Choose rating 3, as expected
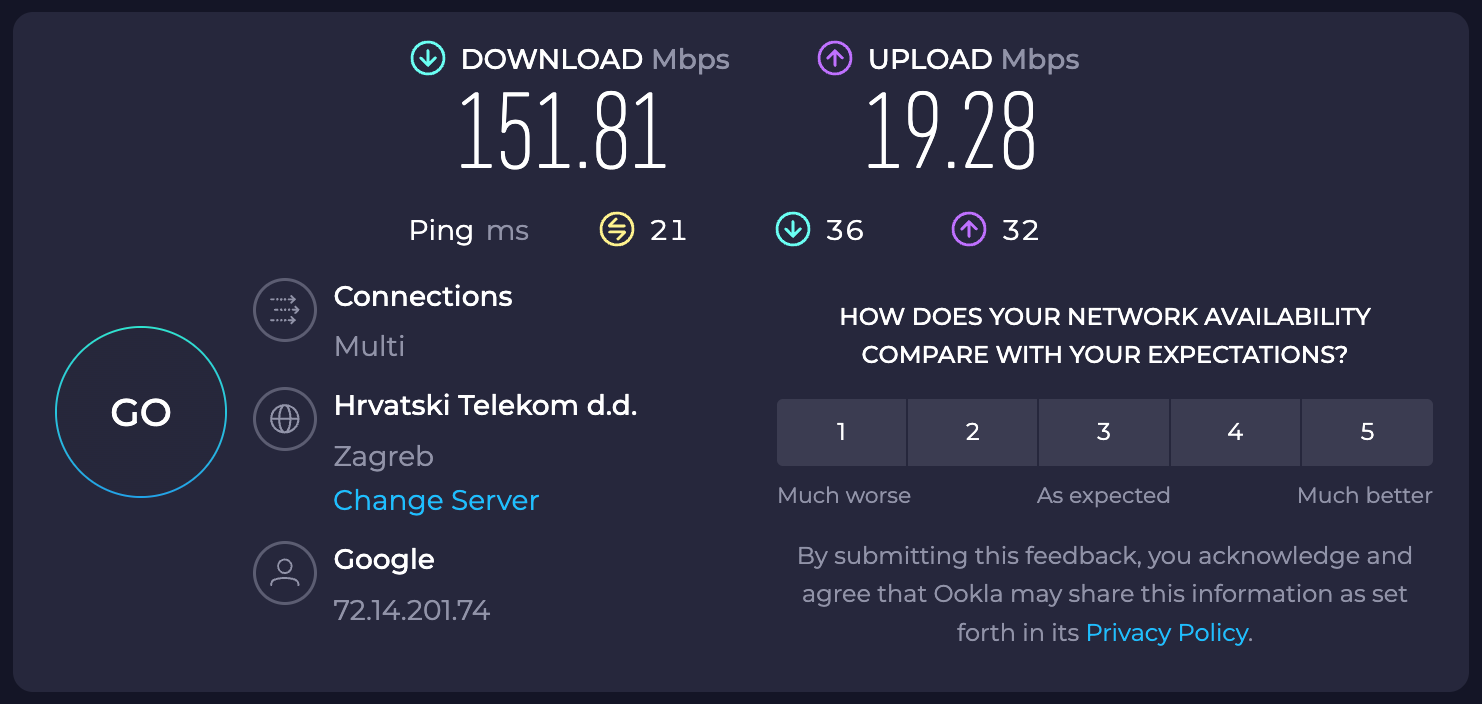 (1104, 432)
